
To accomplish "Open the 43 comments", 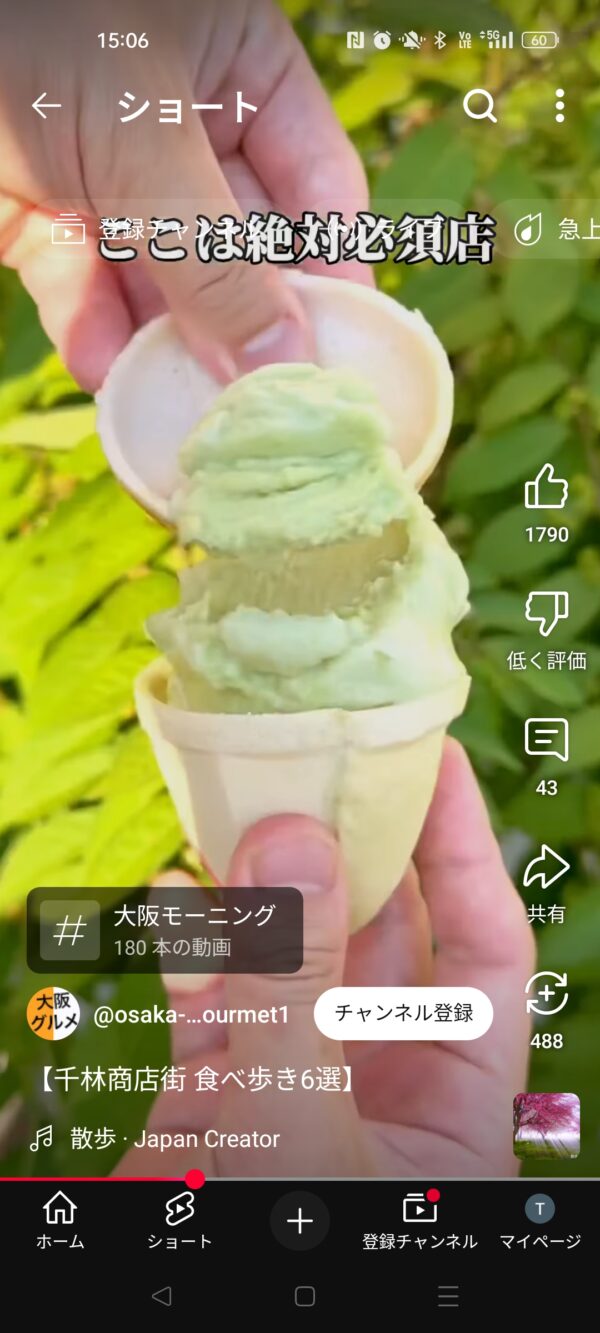I will [546, 741].
